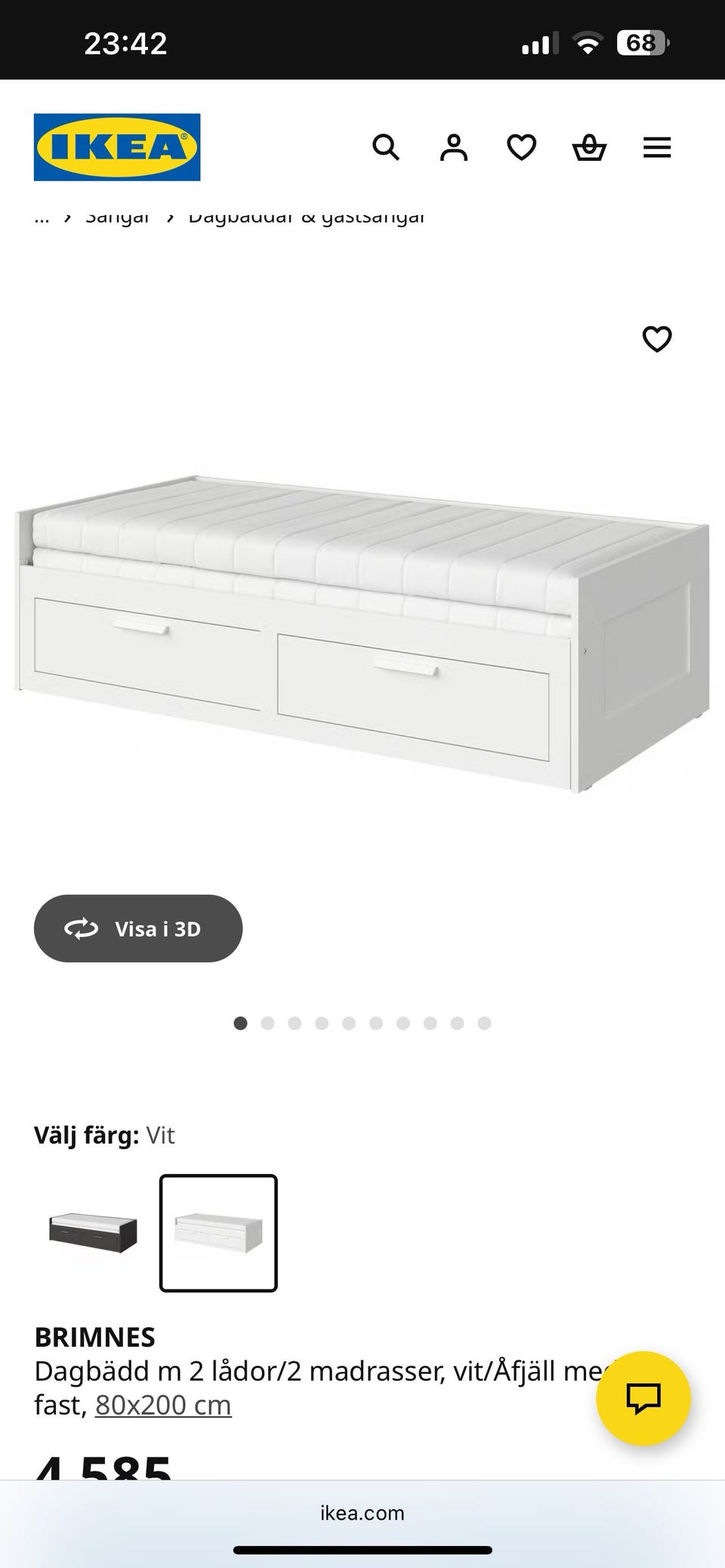The width and height of the screenshot is (725, 1568).
Task: Select the black daybed color
Action: tap(94, 1233)
